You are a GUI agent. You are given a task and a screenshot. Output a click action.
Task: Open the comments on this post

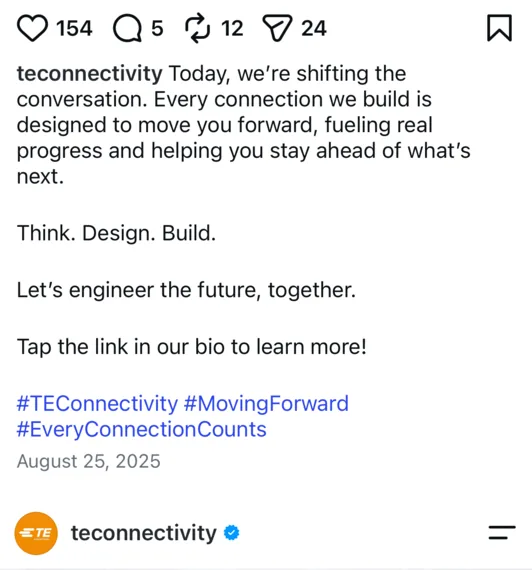127,28
